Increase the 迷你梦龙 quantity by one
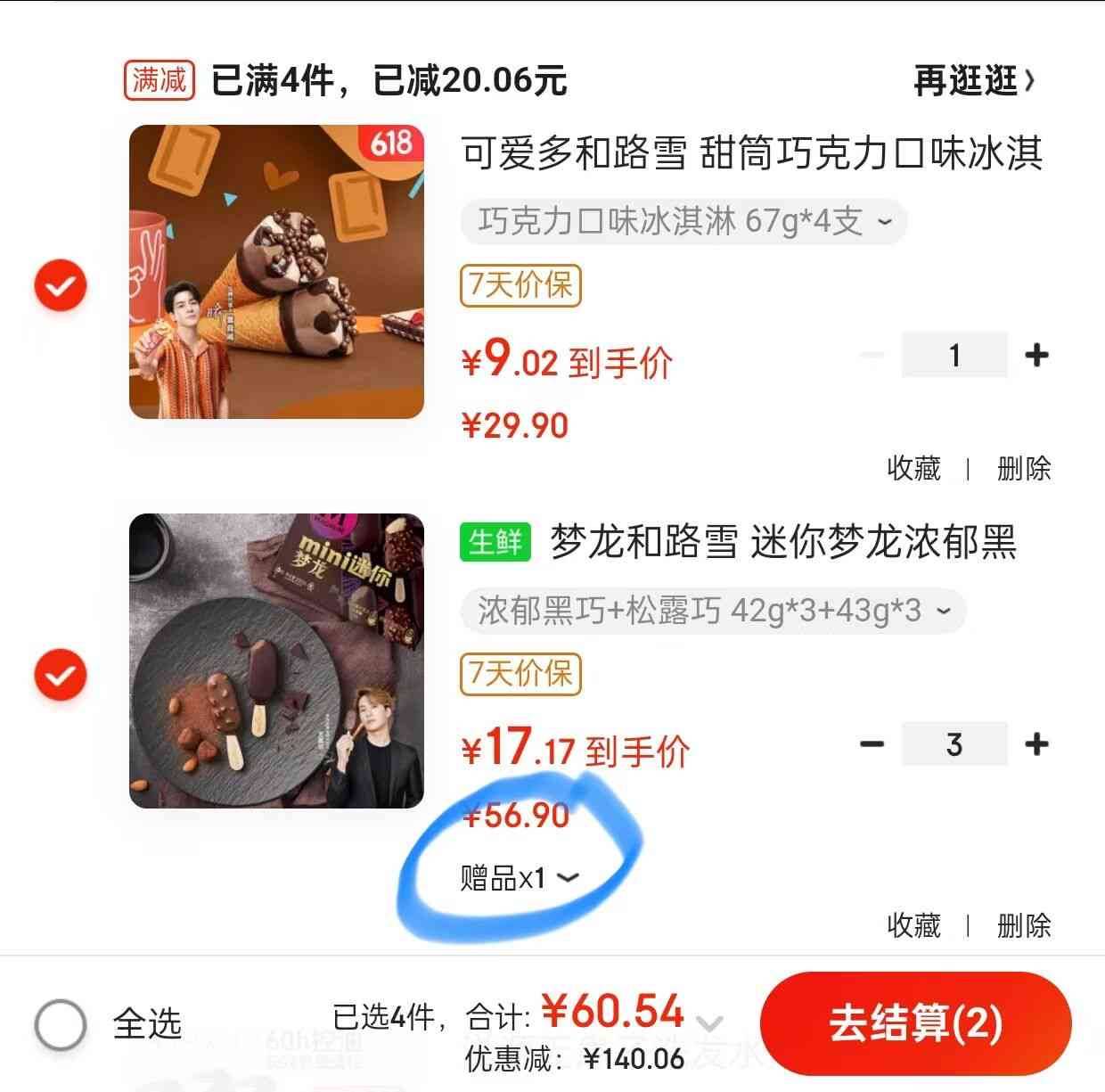The height and width of the screenshot is (1092, 1105). [x=1036, y=744]
